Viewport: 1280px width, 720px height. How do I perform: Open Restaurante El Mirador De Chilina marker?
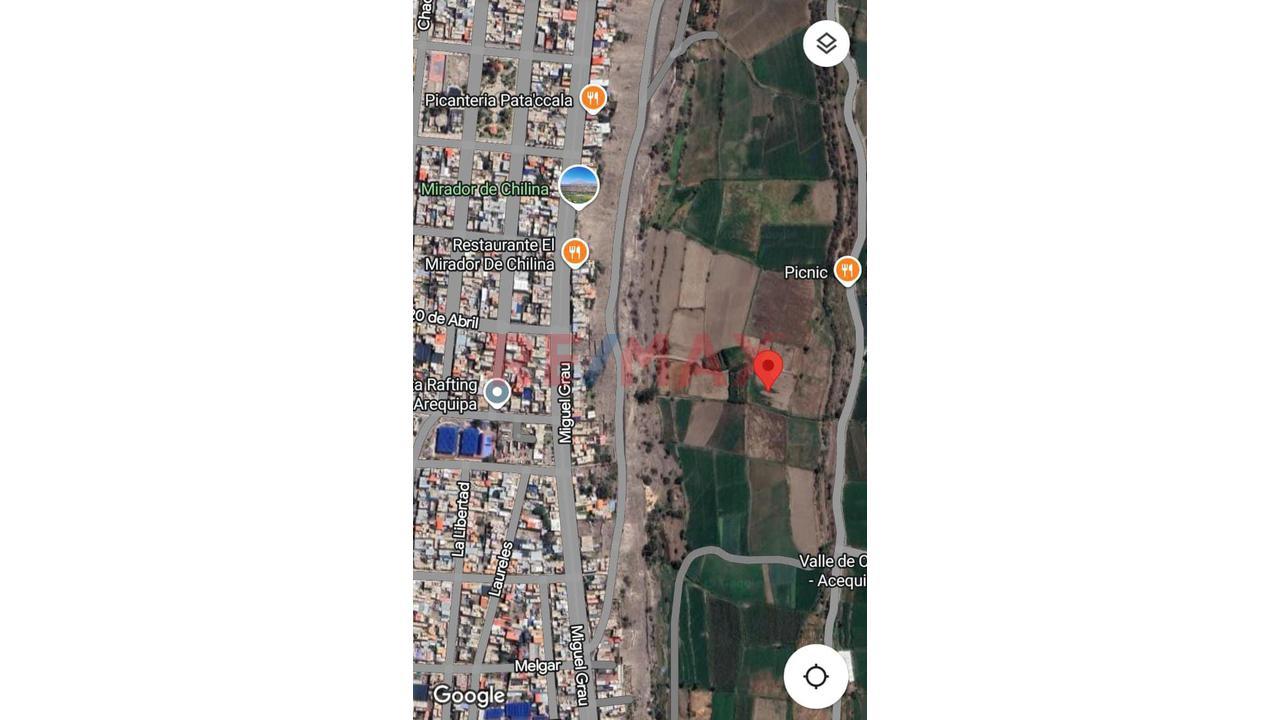[574, 252]
